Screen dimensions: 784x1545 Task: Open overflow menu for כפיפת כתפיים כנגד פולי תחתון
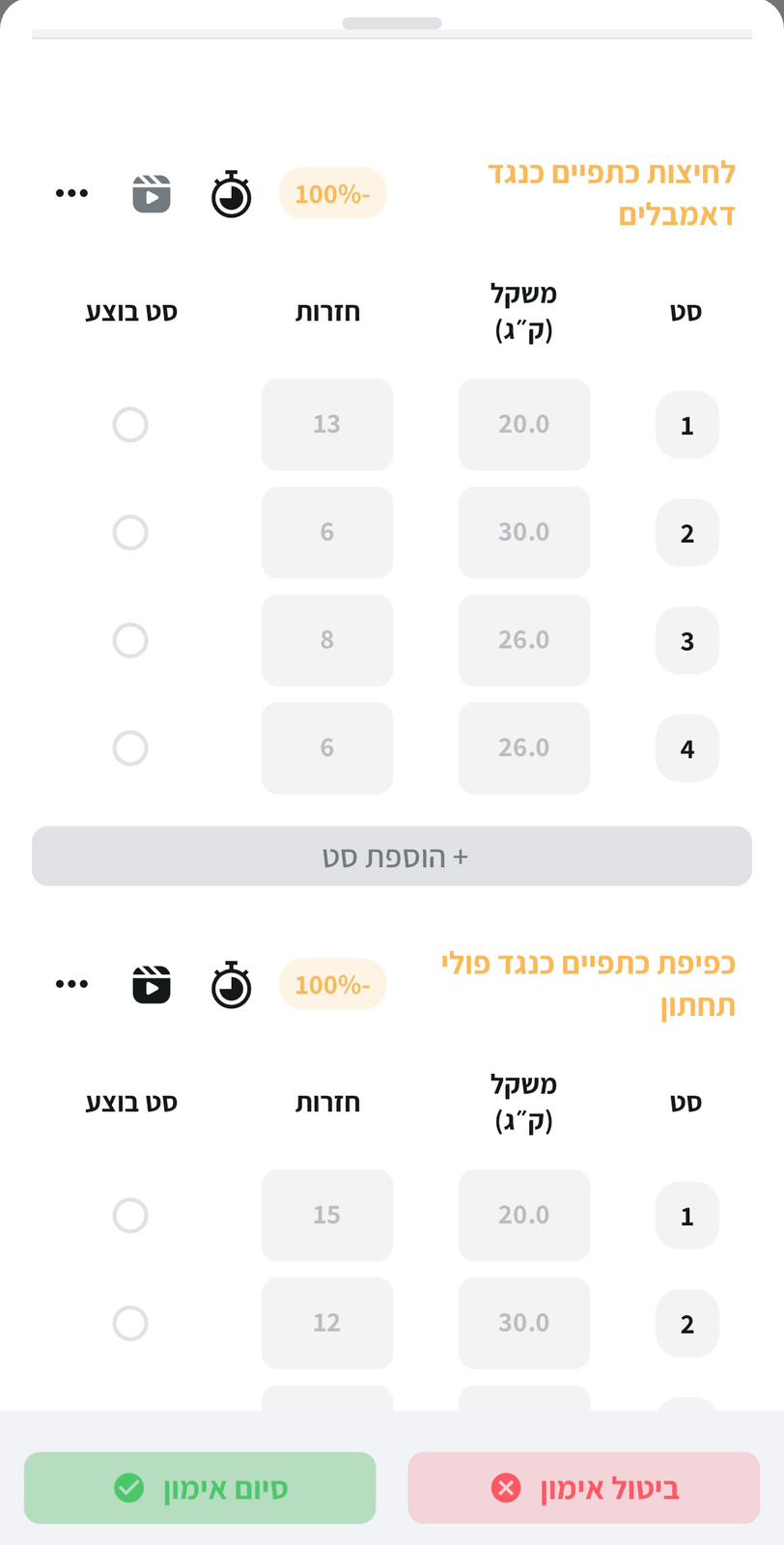pyautogui.click(x=72, y=984)
